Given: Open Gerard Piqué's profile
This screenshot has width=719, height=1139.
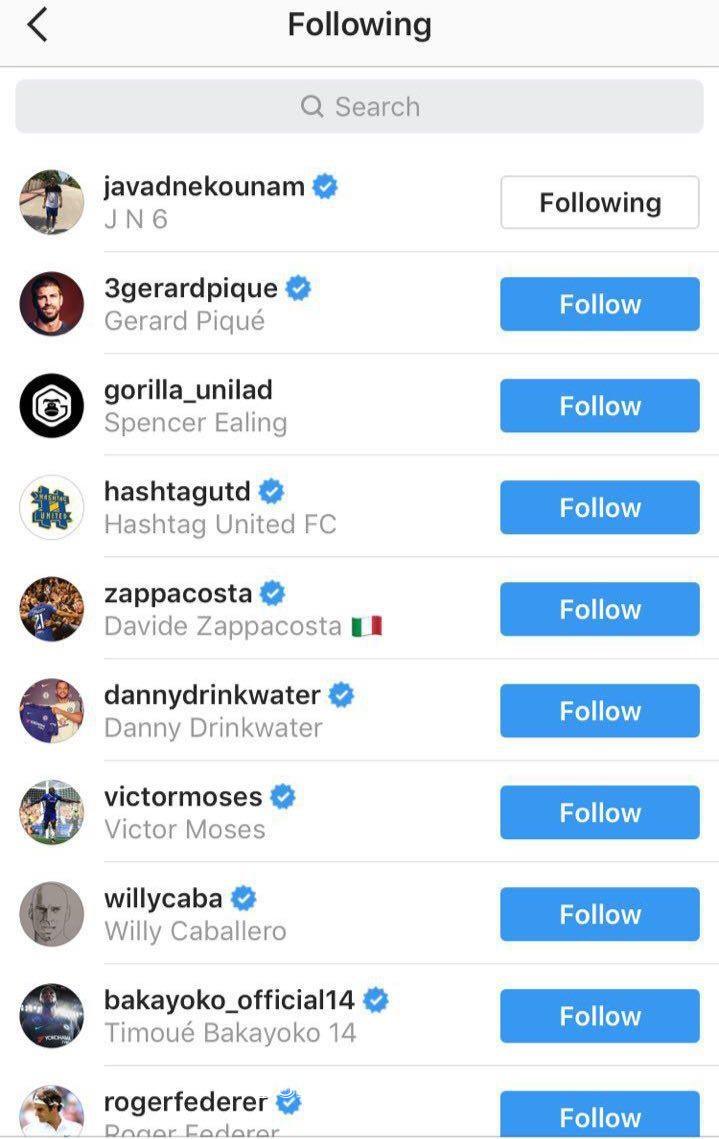Looking at the screenshot, I should pos(191,289).
